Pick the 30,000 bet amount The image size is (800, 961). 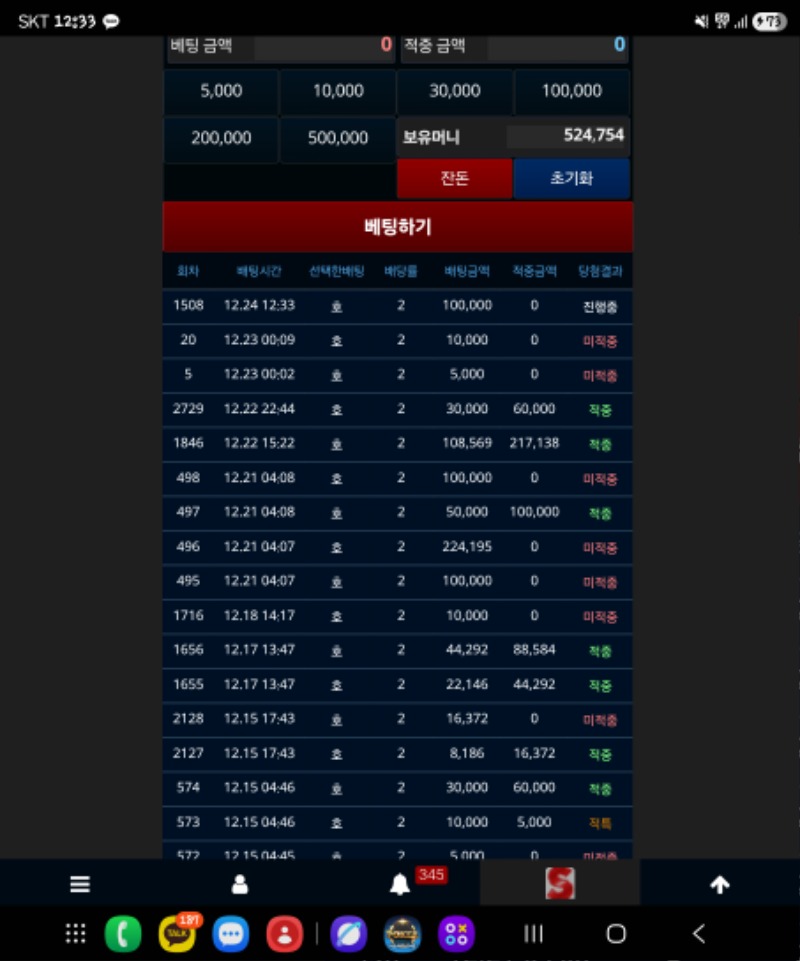455,91
